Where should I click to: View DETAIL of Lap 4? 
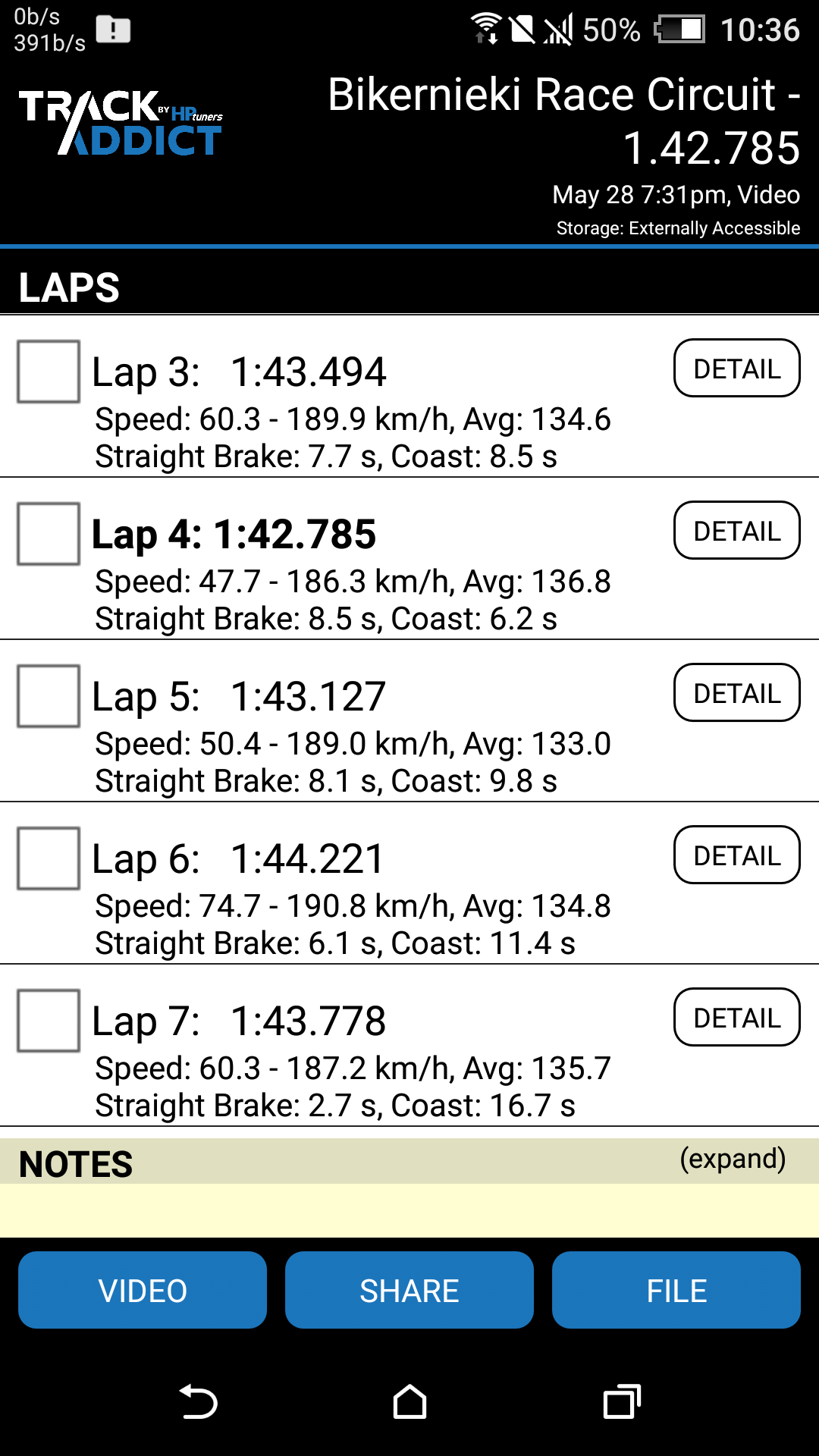[x=737, y=531]
